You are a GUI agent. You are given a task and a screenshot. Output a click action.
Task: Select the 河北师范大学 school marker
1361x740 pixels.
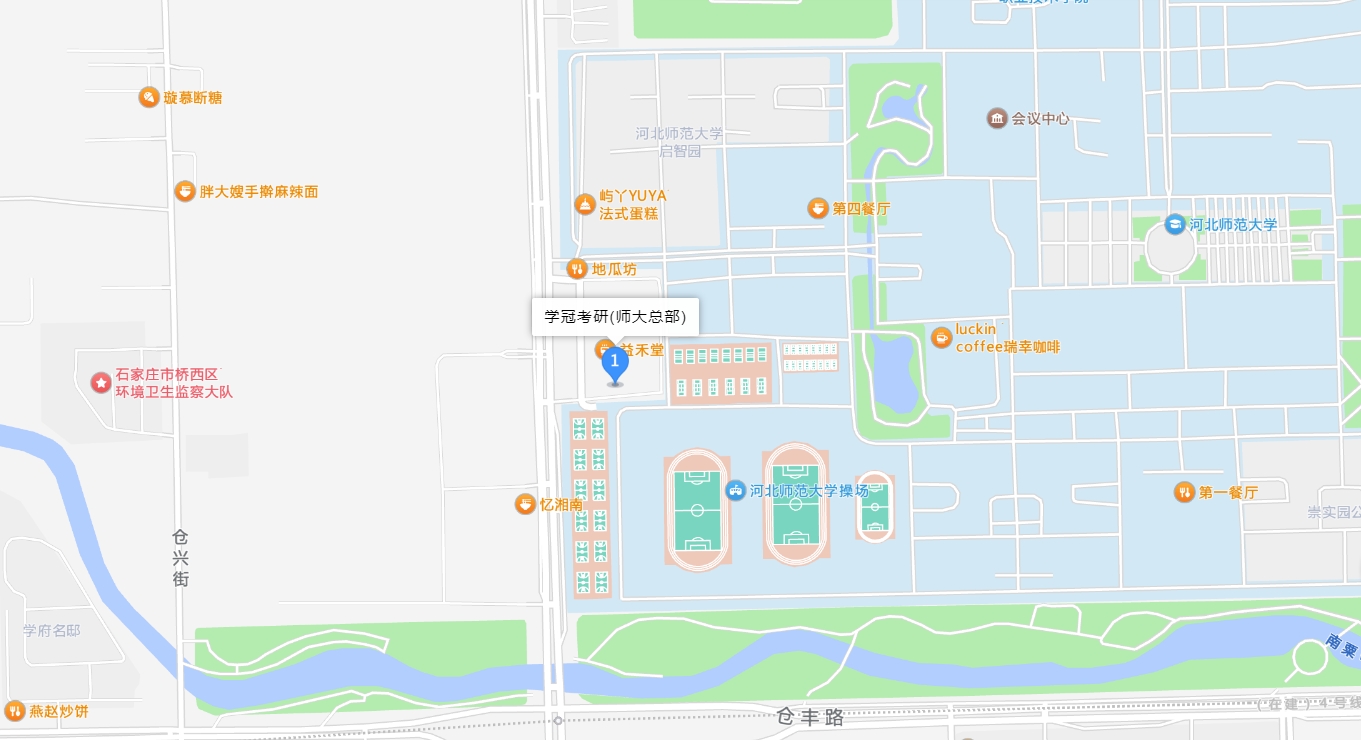click(x=1175, y=224)
